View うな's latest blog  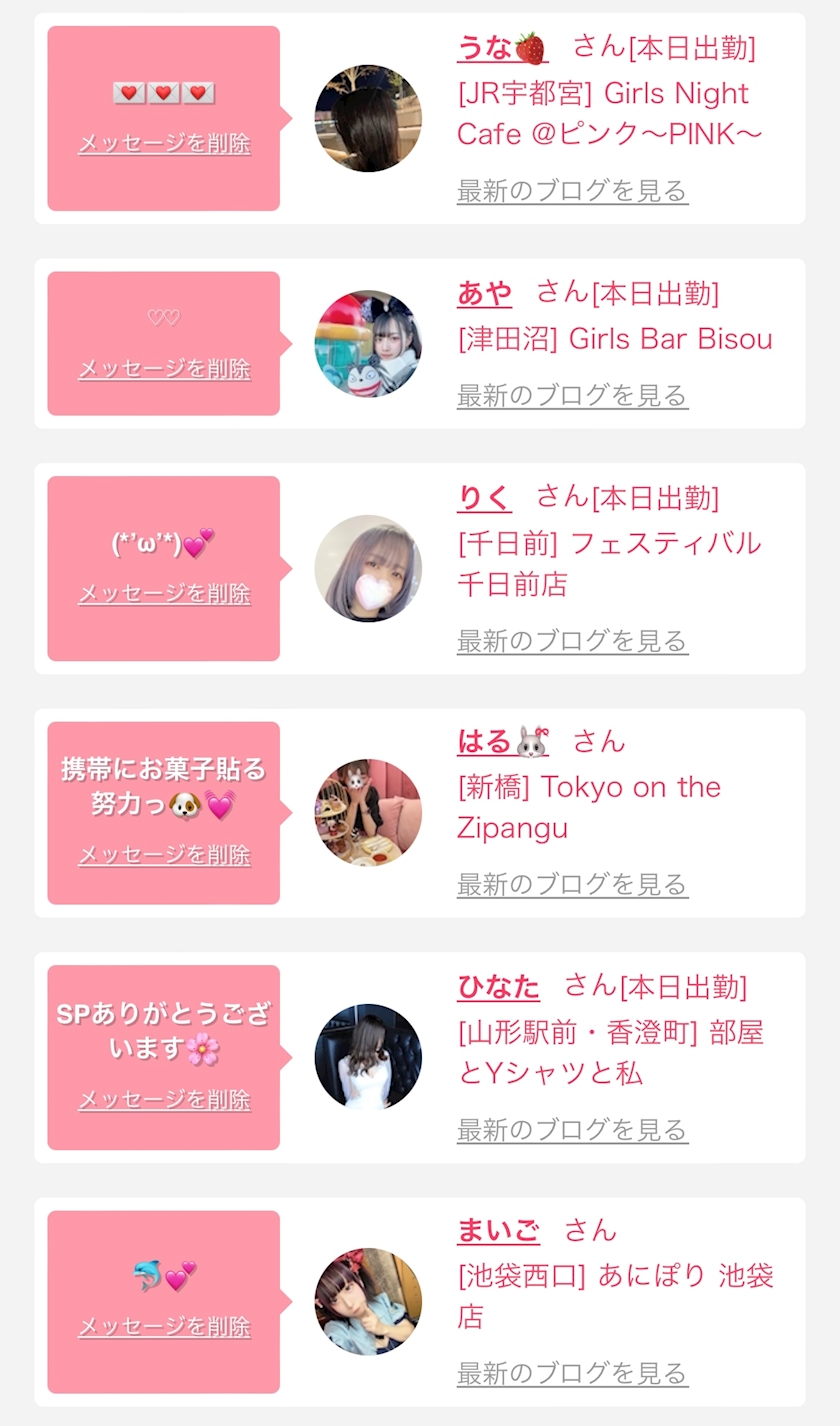572,190
